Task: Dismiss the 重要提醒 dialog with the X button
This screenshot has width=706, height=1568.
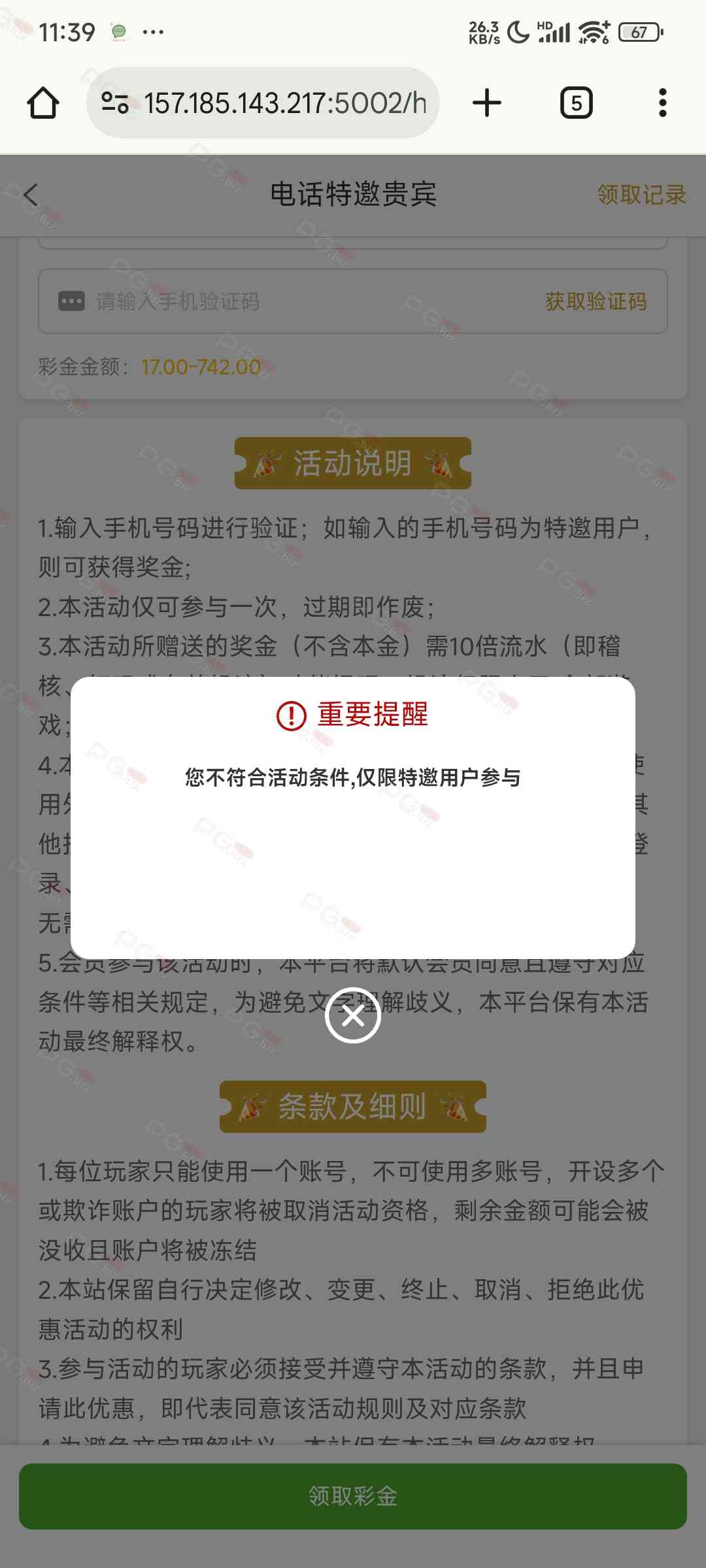Action: pyautogui.click(x=353, y=1015)
